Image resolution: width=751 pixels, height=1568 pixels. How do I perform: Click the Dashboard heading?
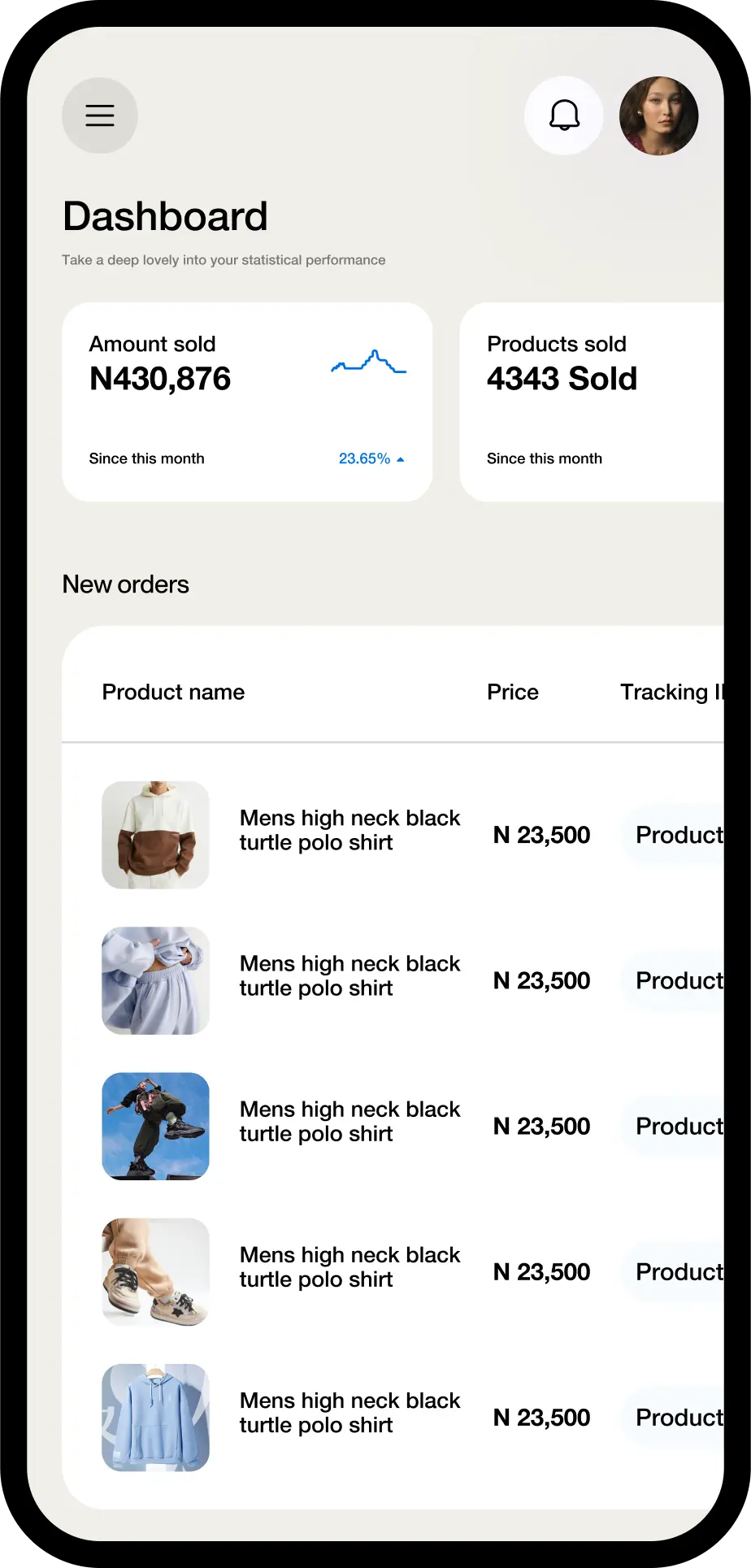pos(165,215)
